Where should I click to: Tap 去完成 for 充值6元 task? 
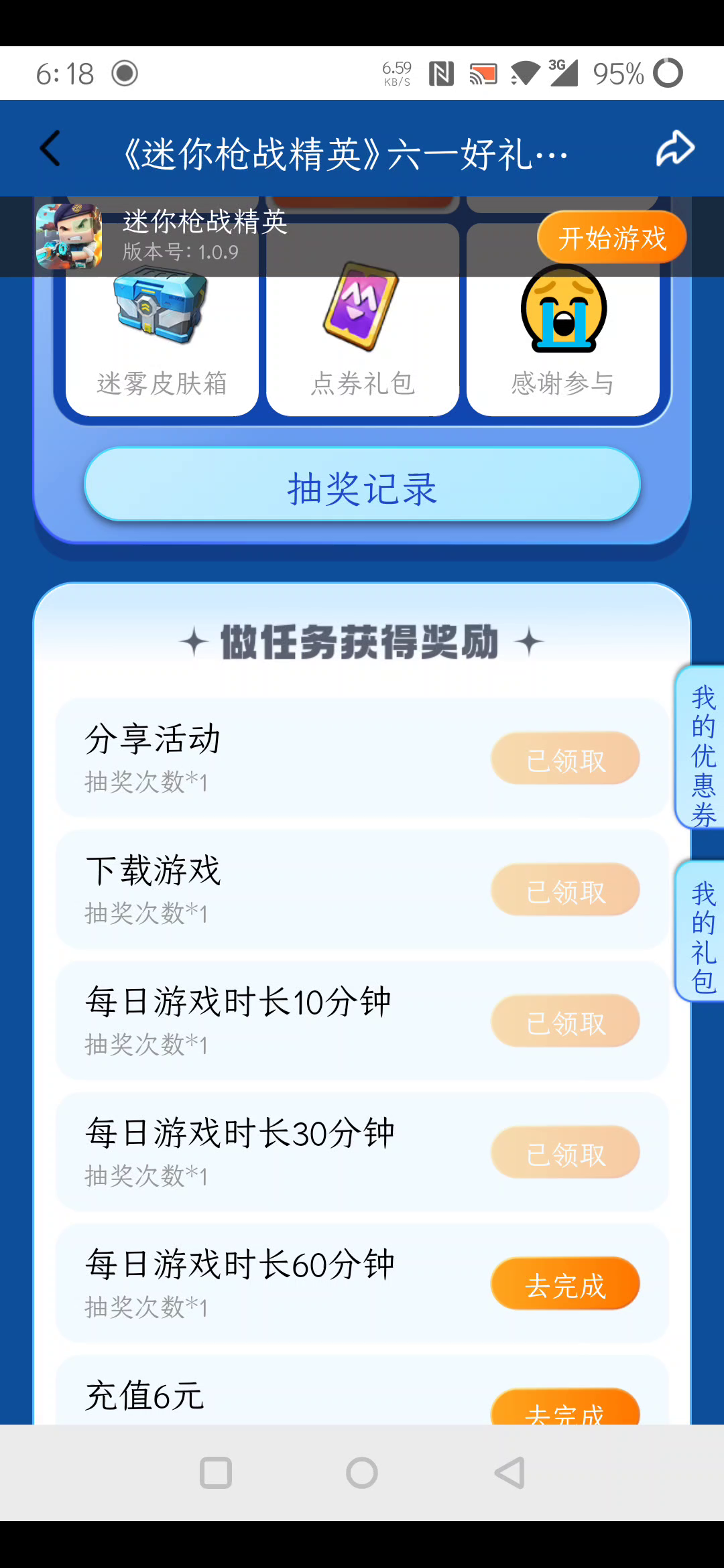[x=565, y=1409]
